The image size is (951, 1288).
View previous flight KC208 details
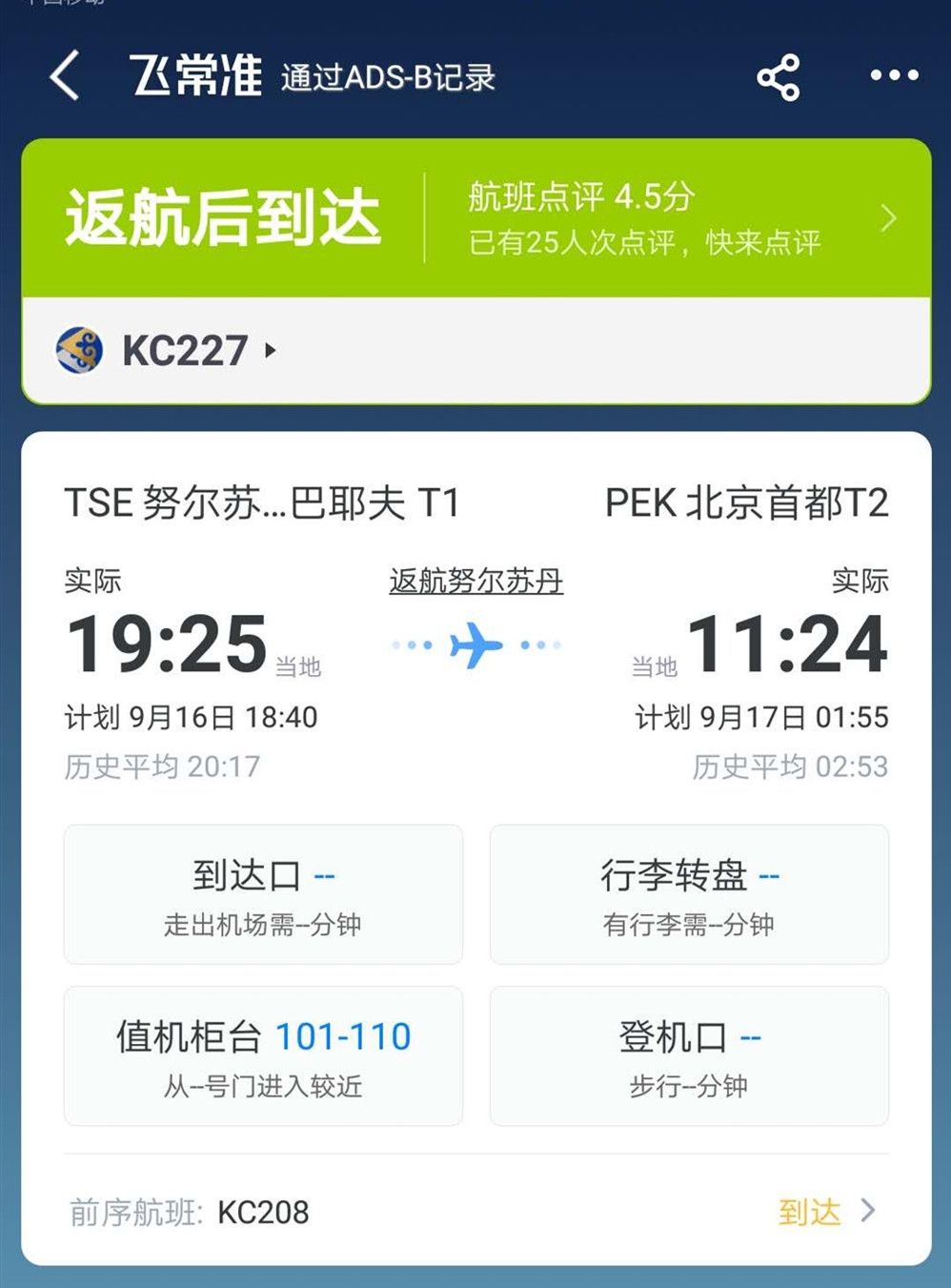[x=475, y=1212]
